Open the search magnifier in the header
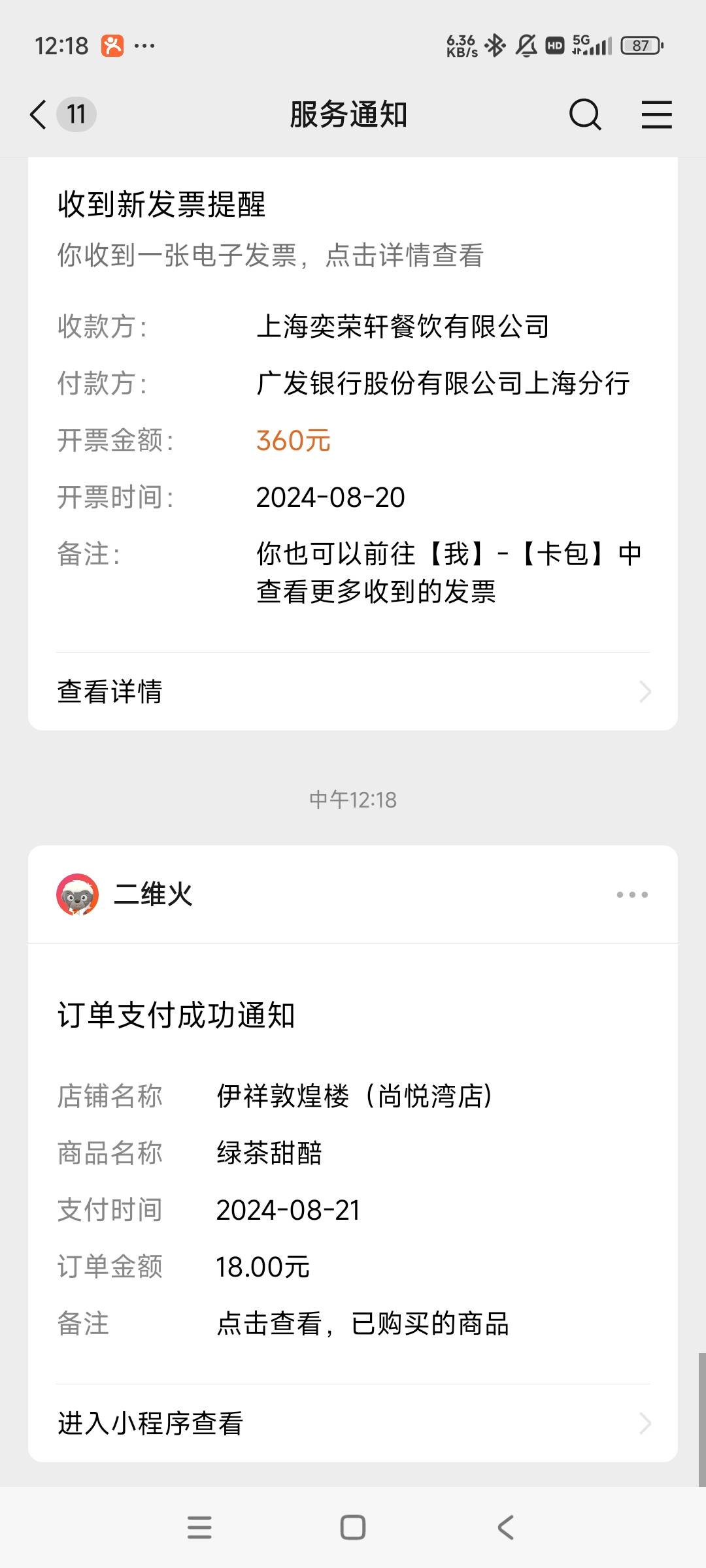Screen dimensions: 706x1568 585,115
